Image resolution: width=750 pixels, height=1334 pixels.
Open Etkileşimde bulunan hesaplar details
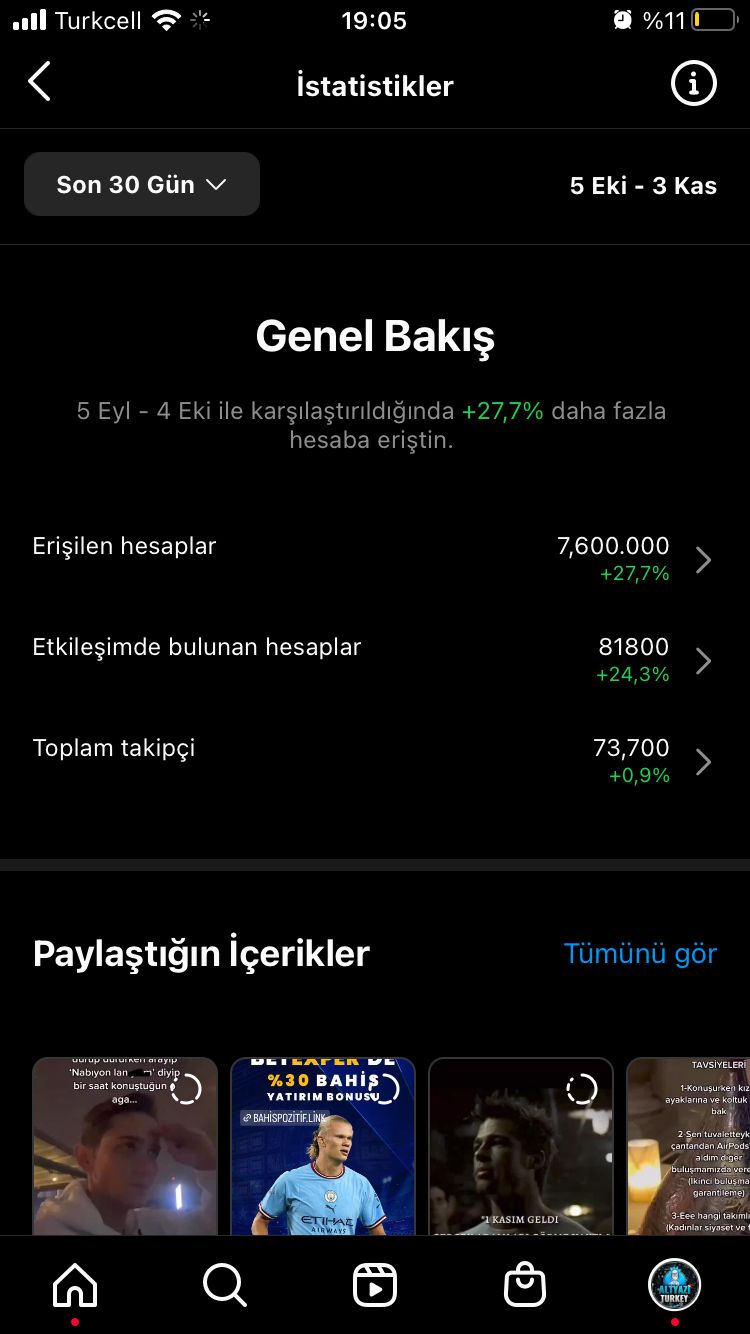375,660
